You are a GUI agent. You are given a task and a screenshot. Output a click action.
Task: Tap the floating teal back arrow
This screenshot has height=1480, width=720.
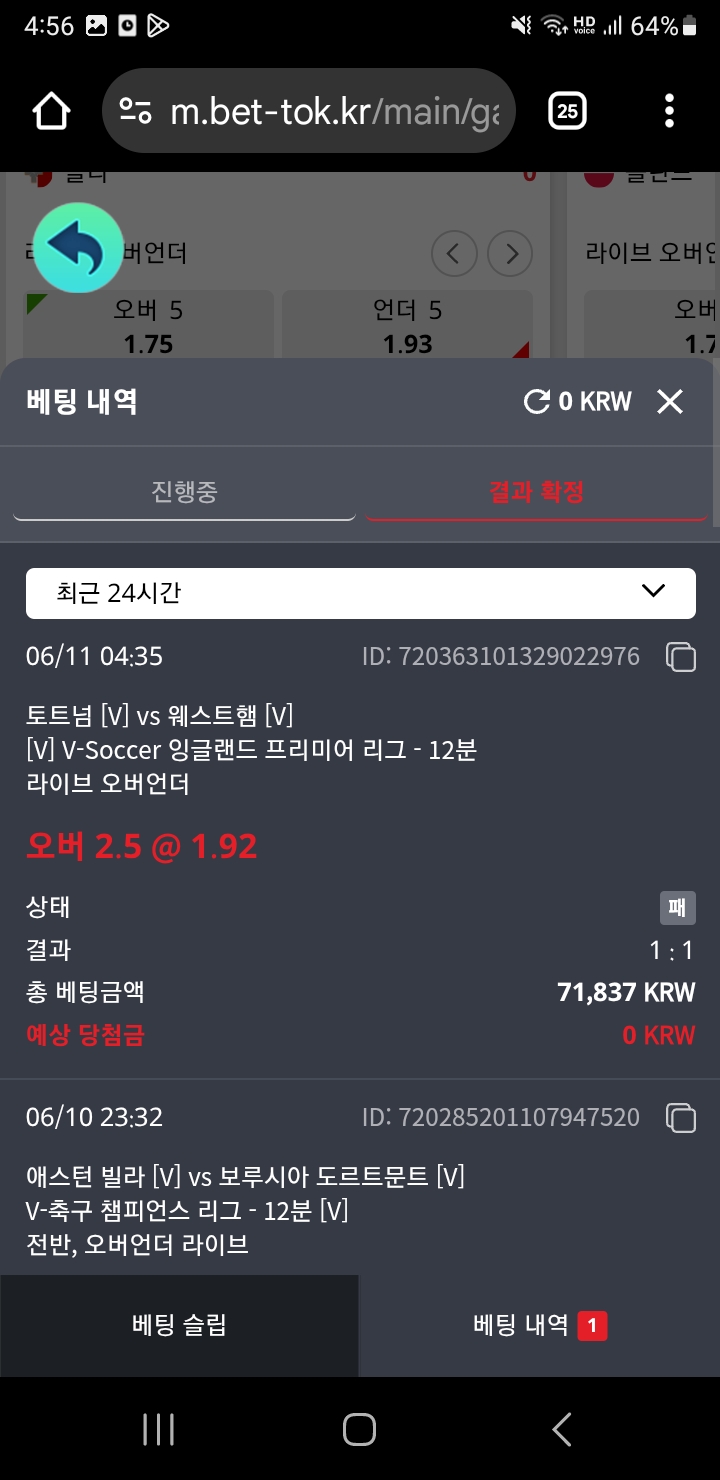pyautogui.click(x=78, y=247)
